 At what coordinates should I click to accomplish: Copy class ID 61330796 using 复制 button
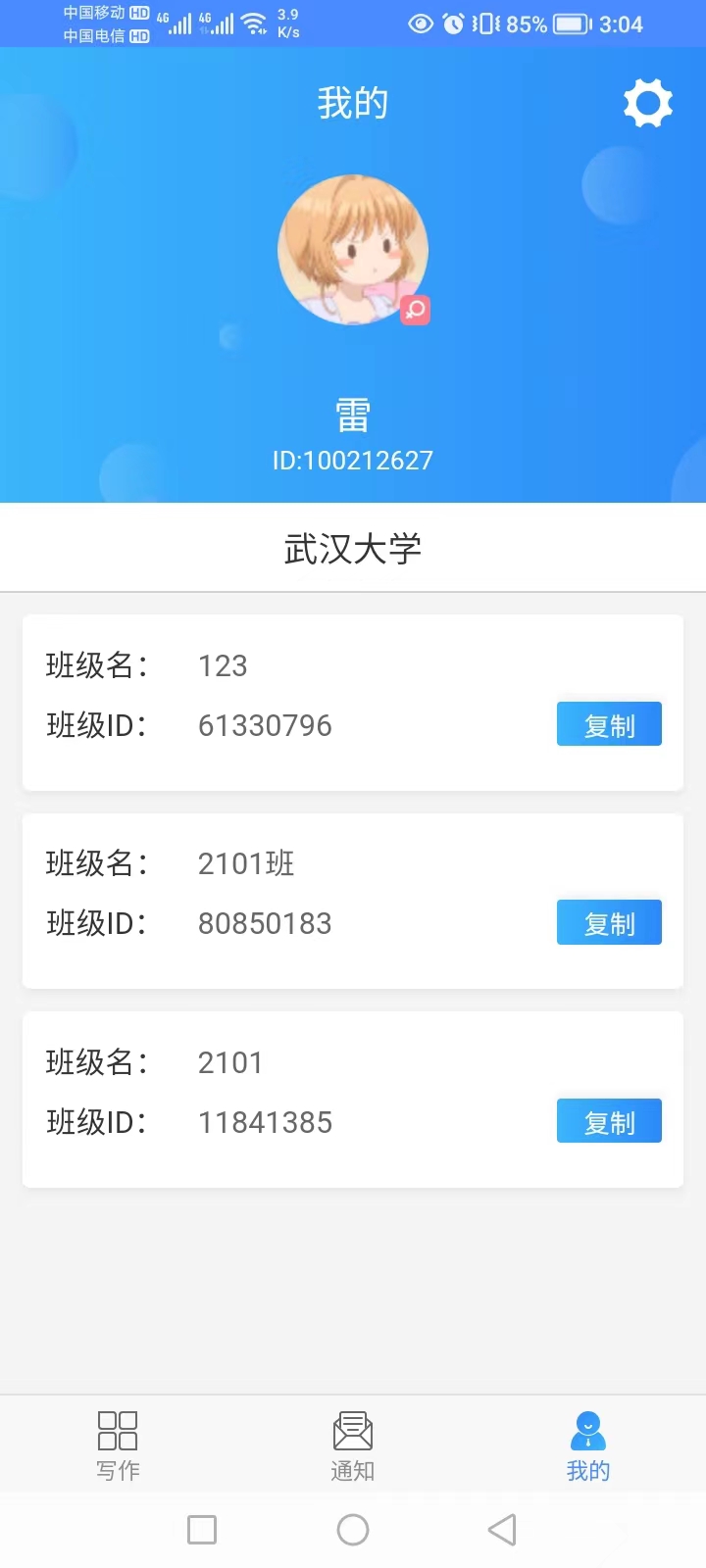tap(609, 723)
